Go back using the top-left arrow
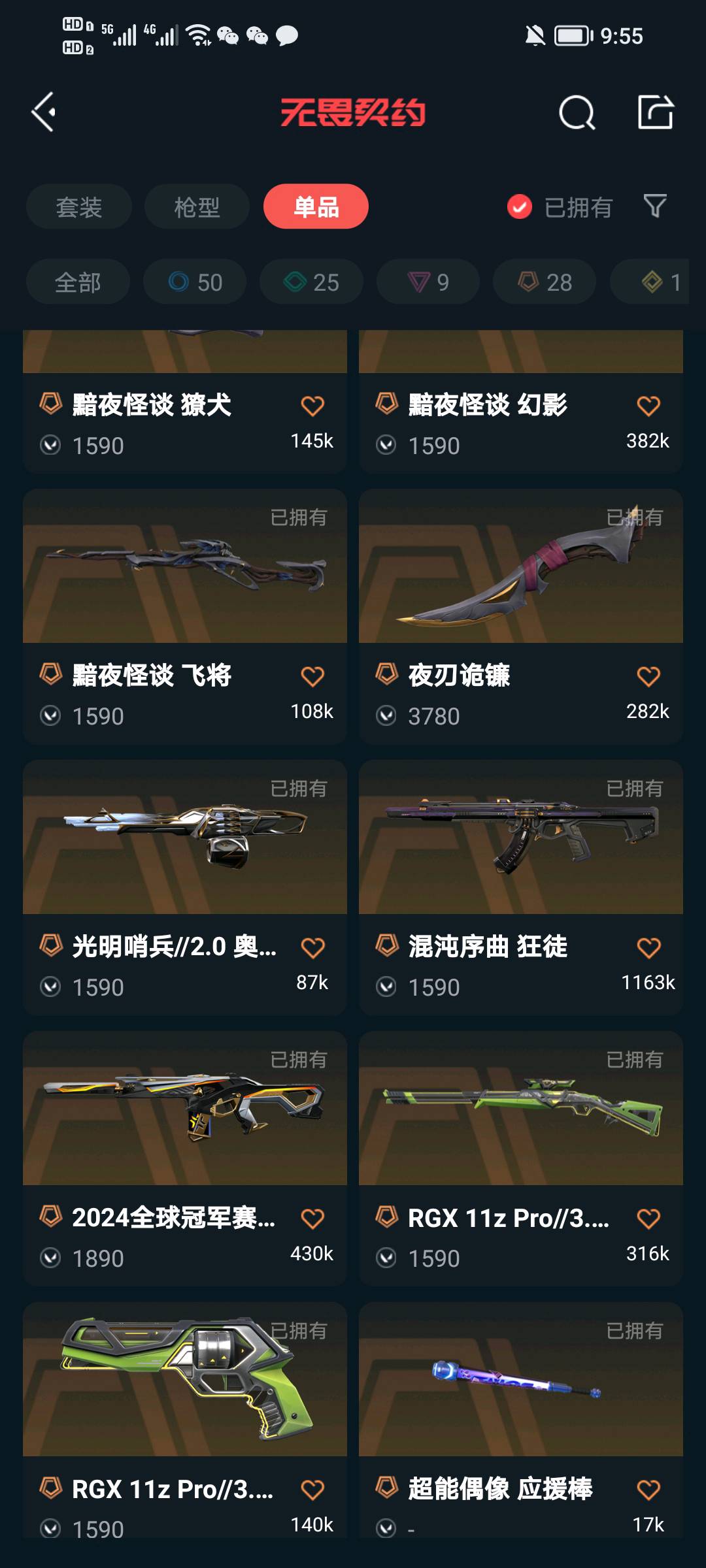This screenshot has height=1568, width=706. click(44, 112)
